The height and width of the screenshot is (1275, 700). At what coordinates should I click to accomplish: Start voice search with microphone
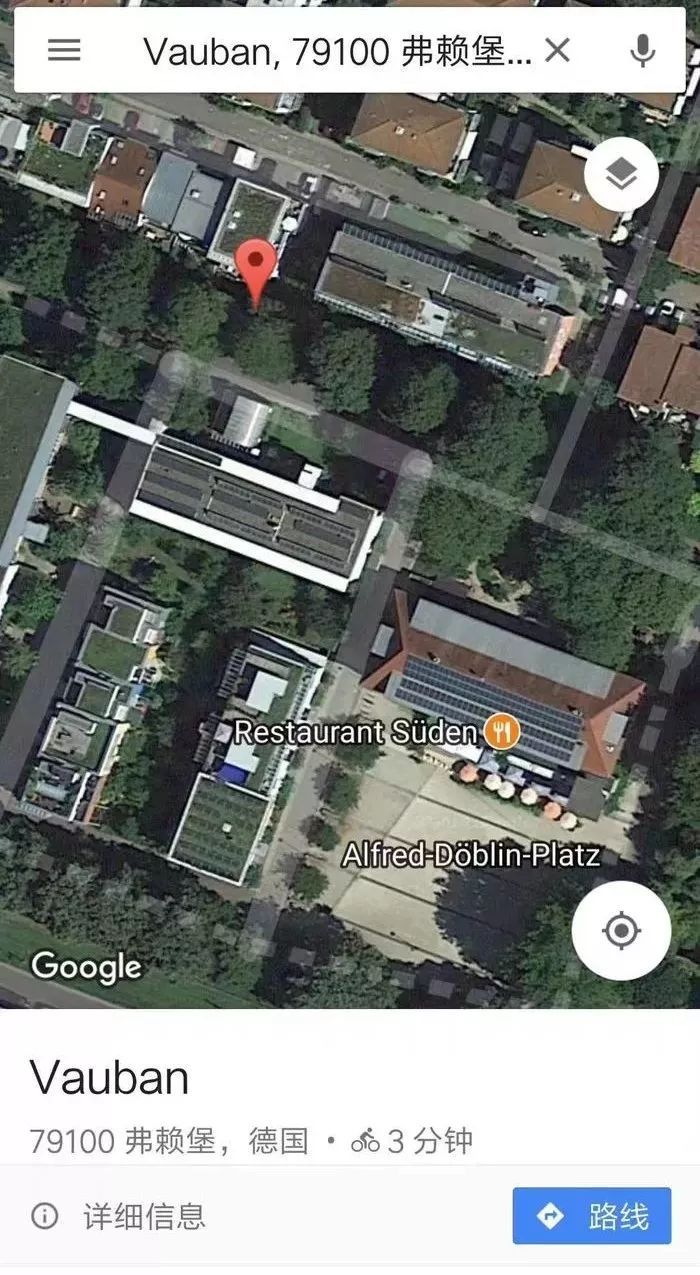(643, 50)
